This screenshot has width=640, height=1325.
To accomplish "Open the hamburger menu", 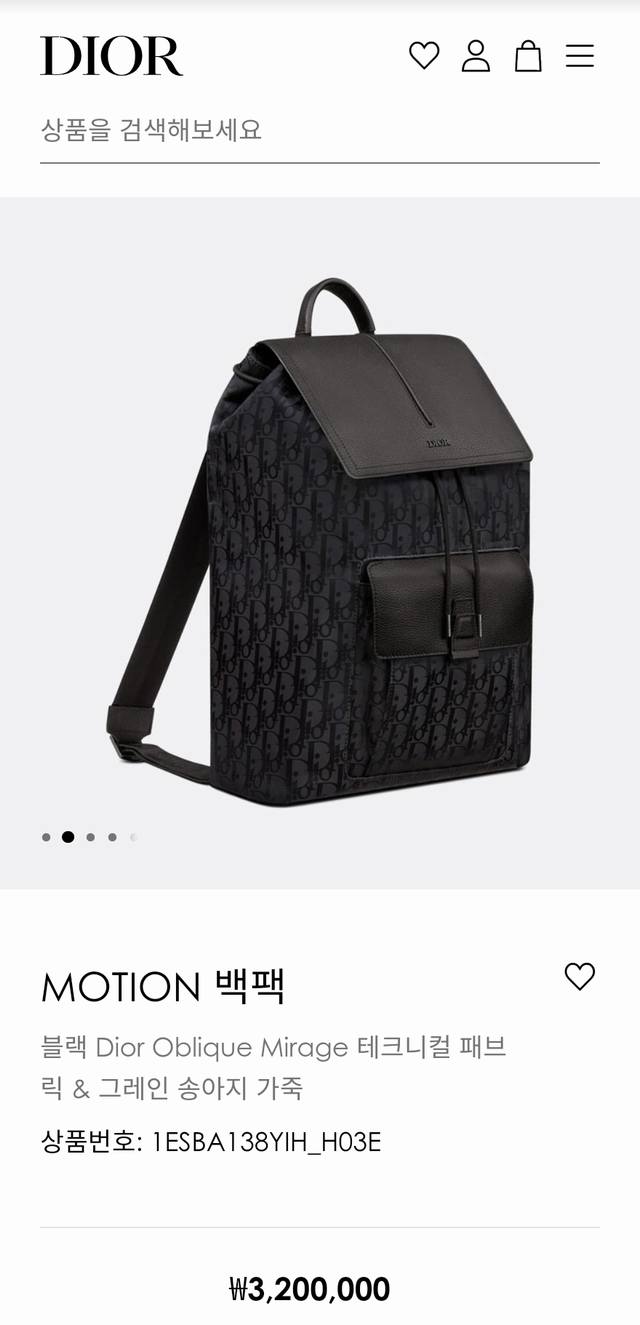I will point(580,55).
